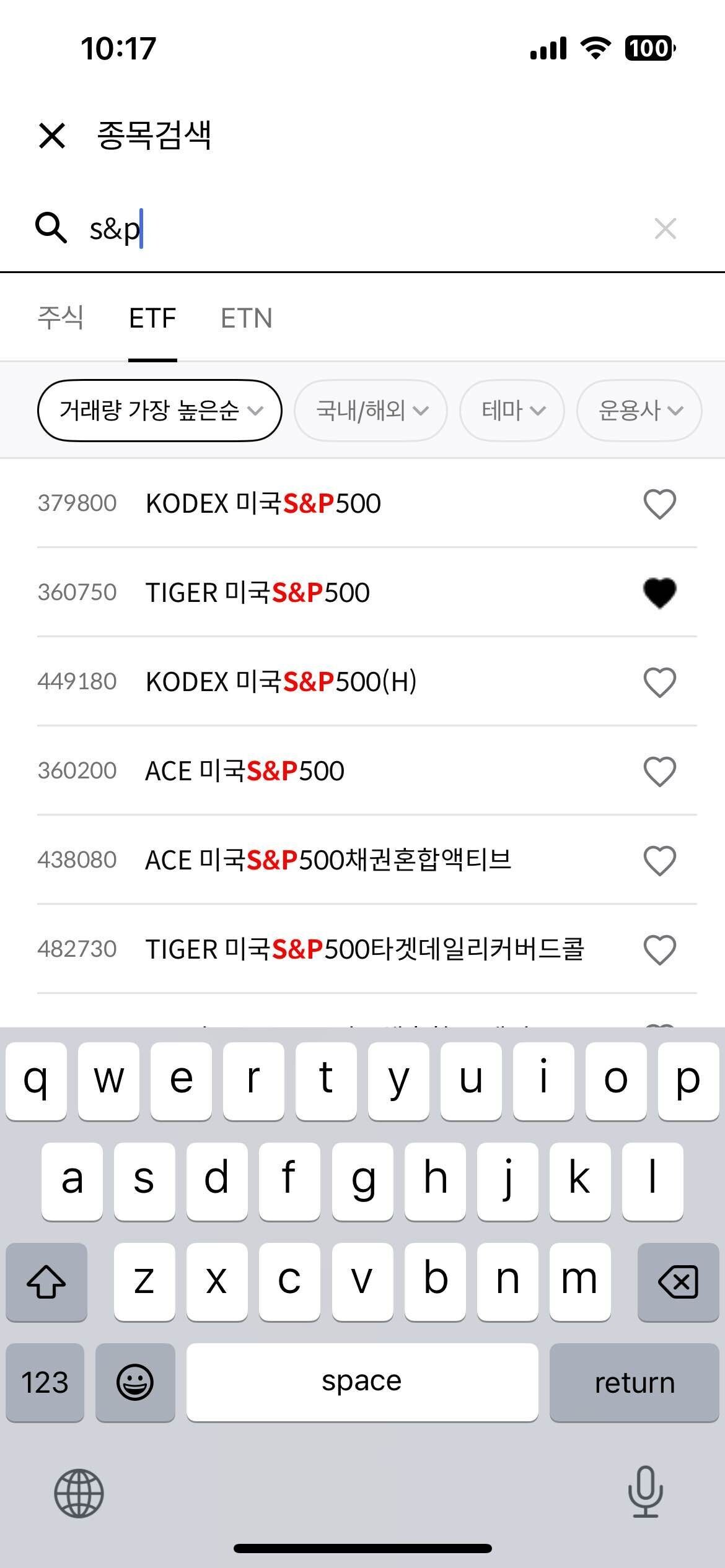Clear the search field with the X icon
This screenshot has width=725, height=1568.
[665, 229]
